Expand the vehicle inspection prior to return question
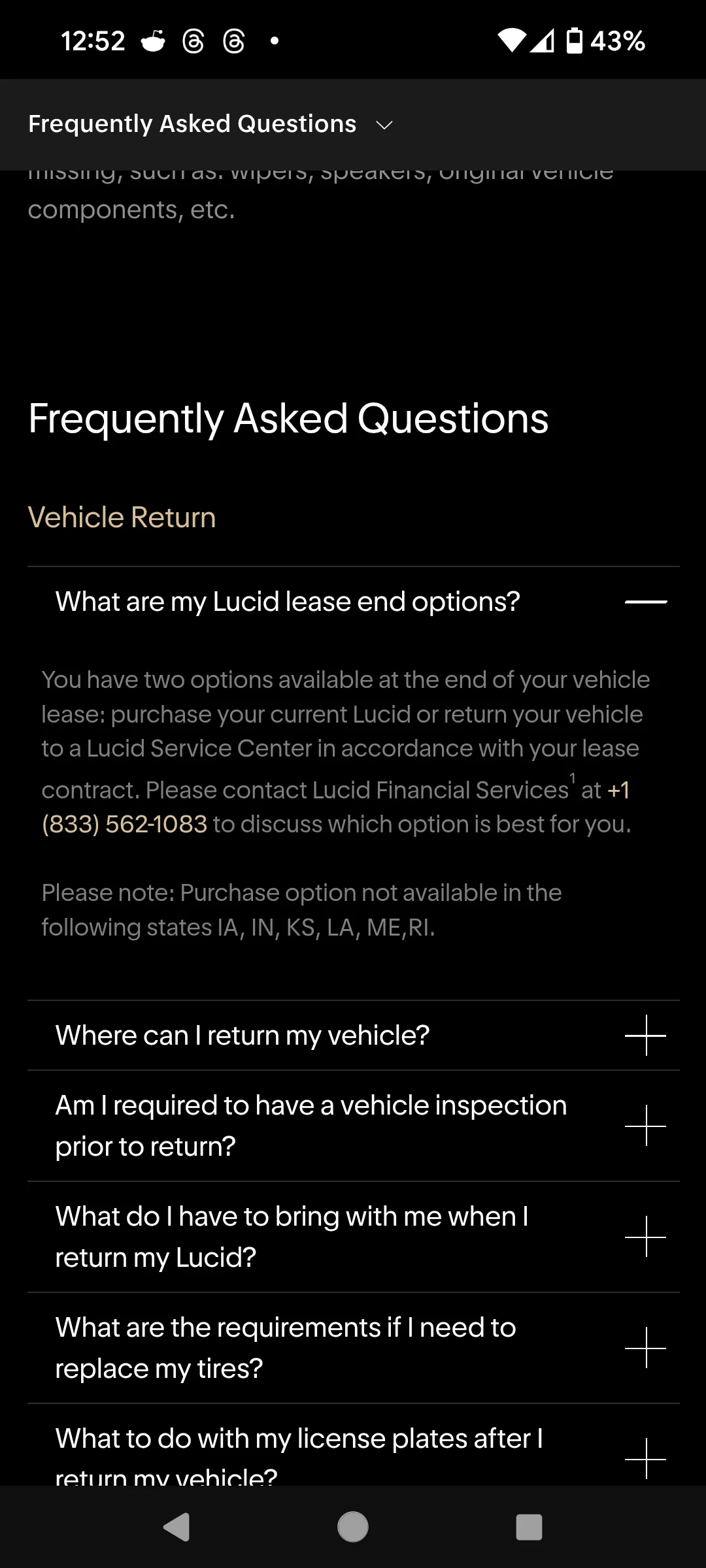This screenshot has height=1568, width=706. [x=354, y=1126]
